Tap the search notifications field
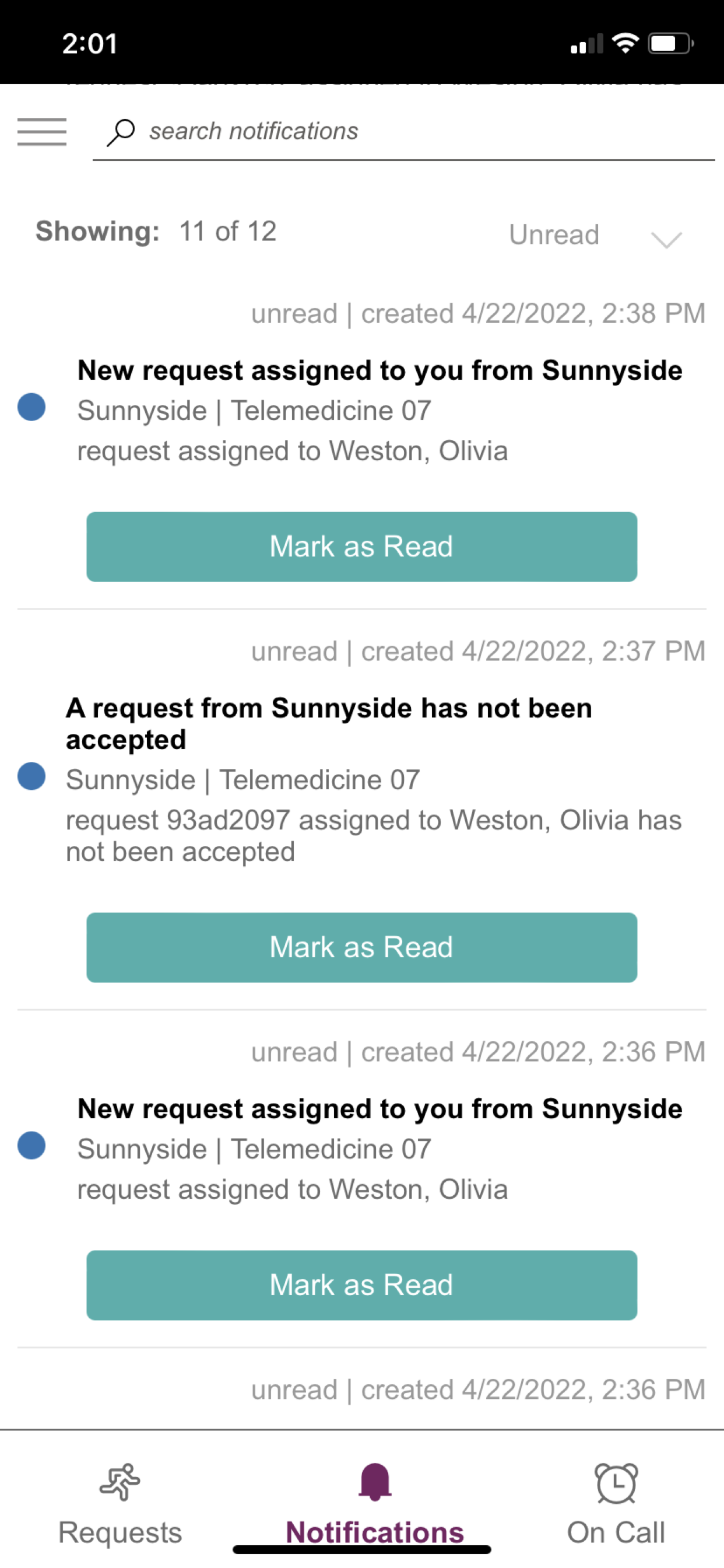Screen dimensions: 724x1568 tap(403, 131)
